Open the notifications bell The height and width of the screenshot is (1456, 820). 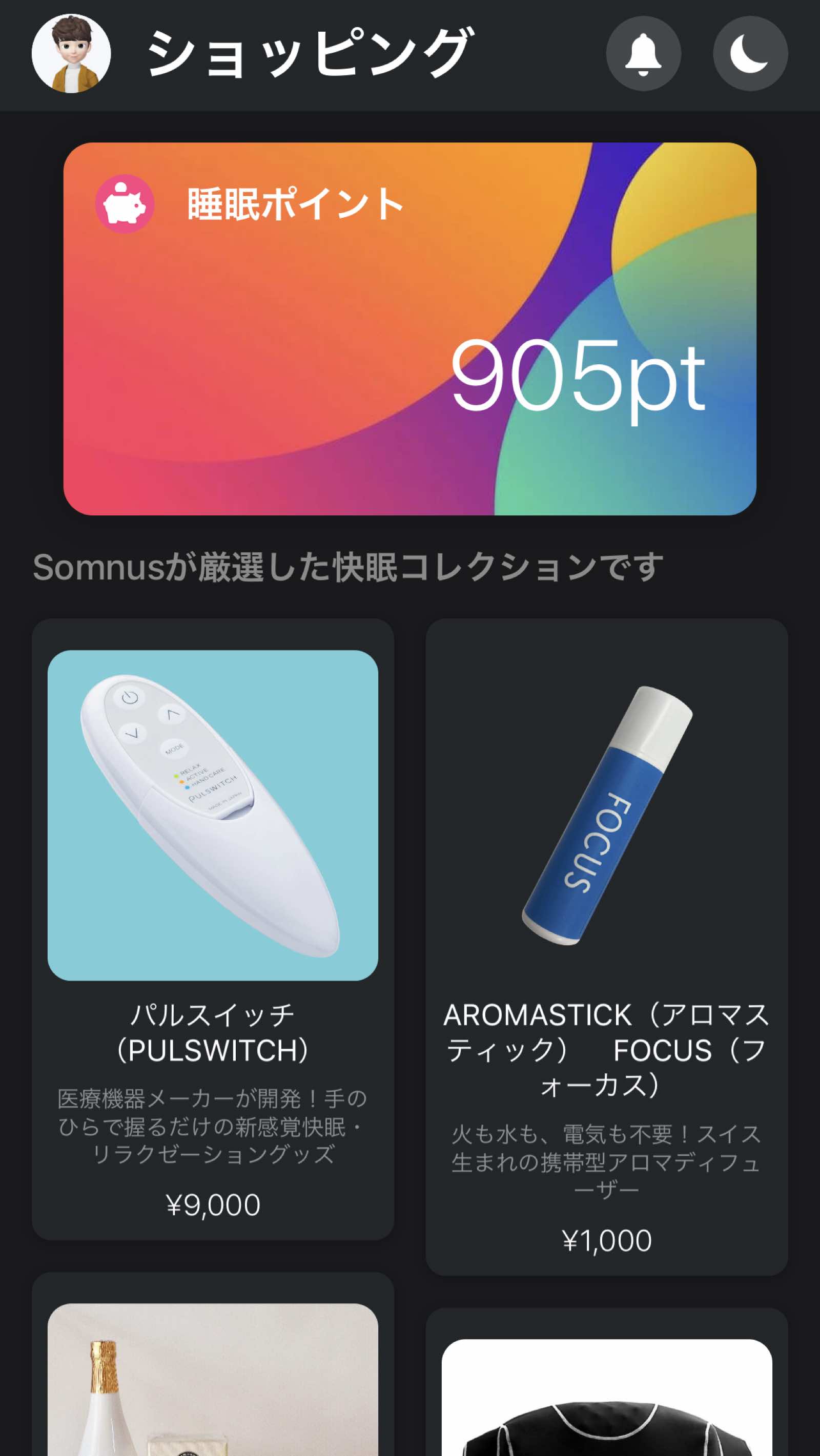[x=644, y=54]
